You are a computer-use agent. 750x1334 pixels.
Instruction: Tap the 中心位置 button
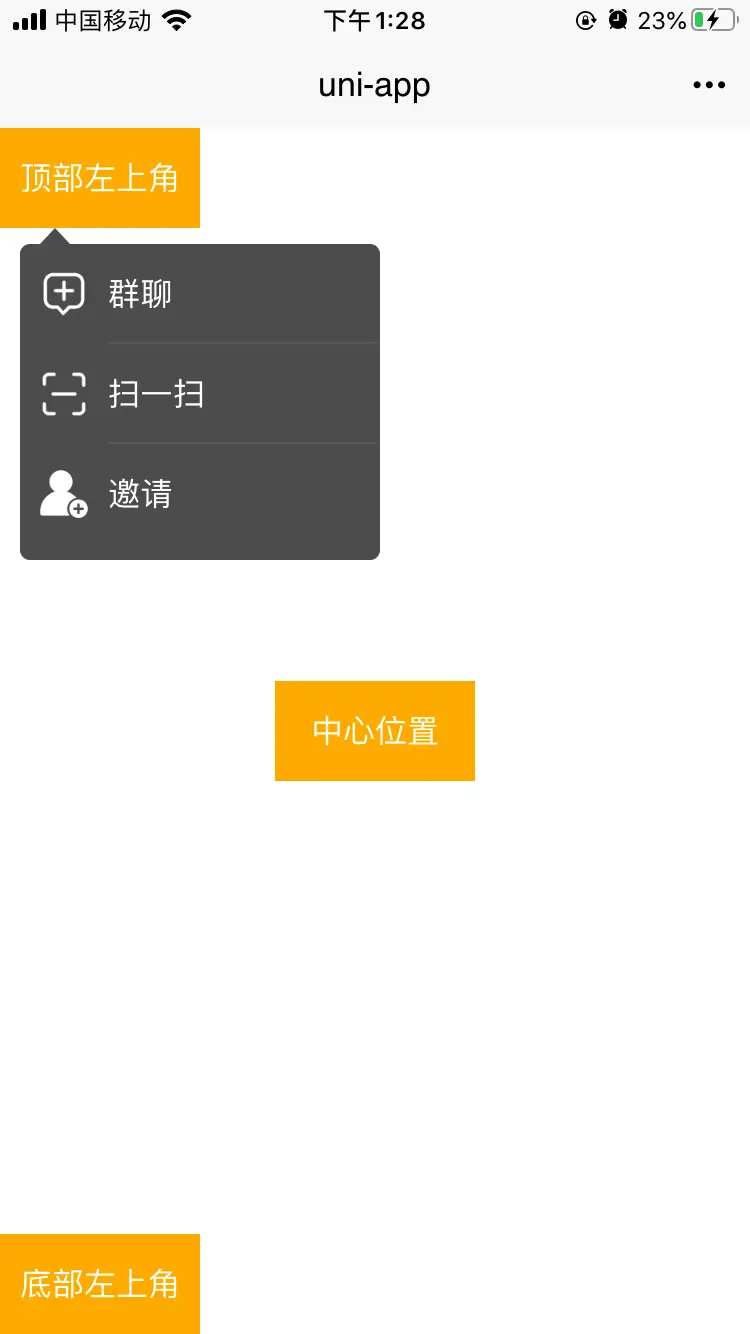pos(375,731)
